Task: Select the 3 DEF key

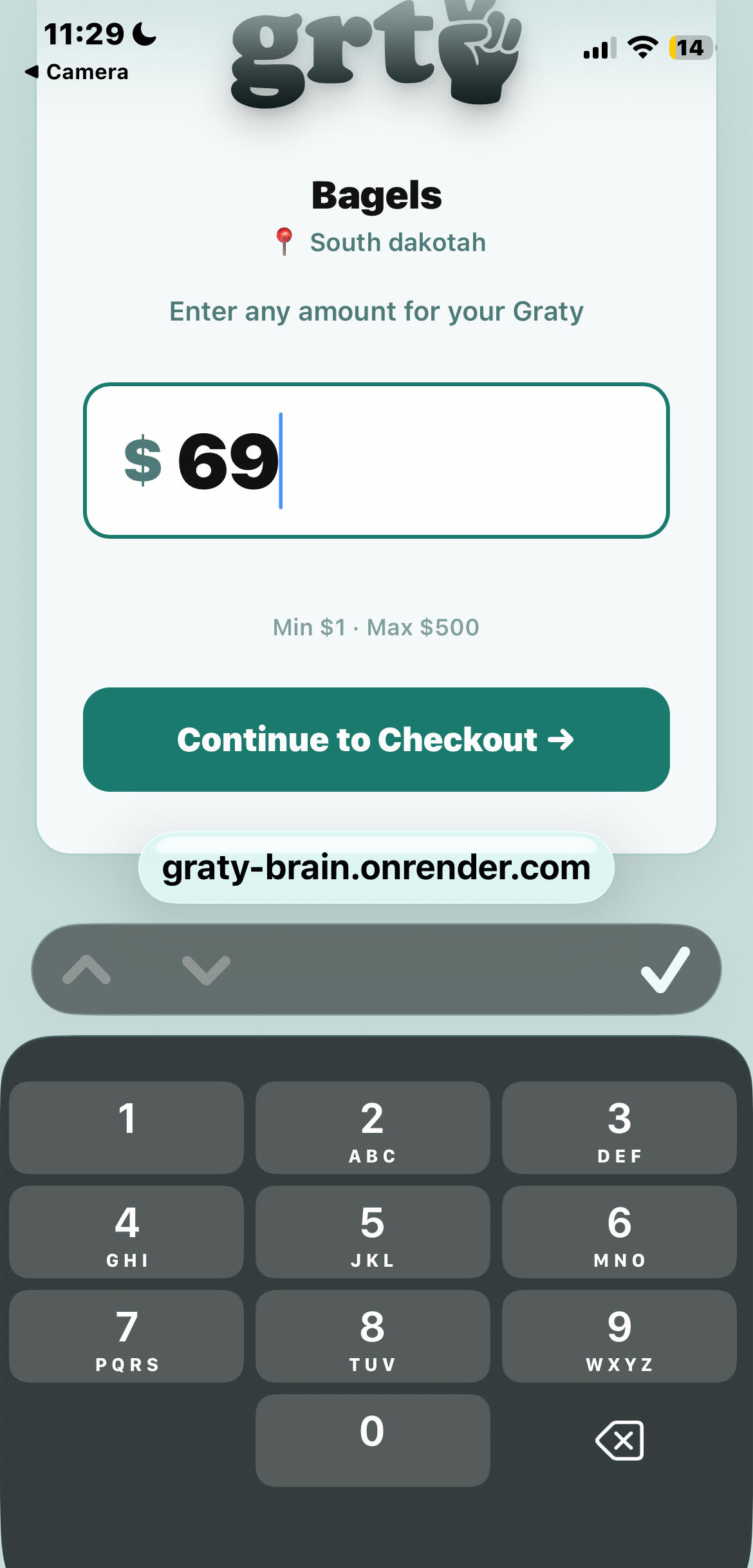Action: [x=619, y=1127]
